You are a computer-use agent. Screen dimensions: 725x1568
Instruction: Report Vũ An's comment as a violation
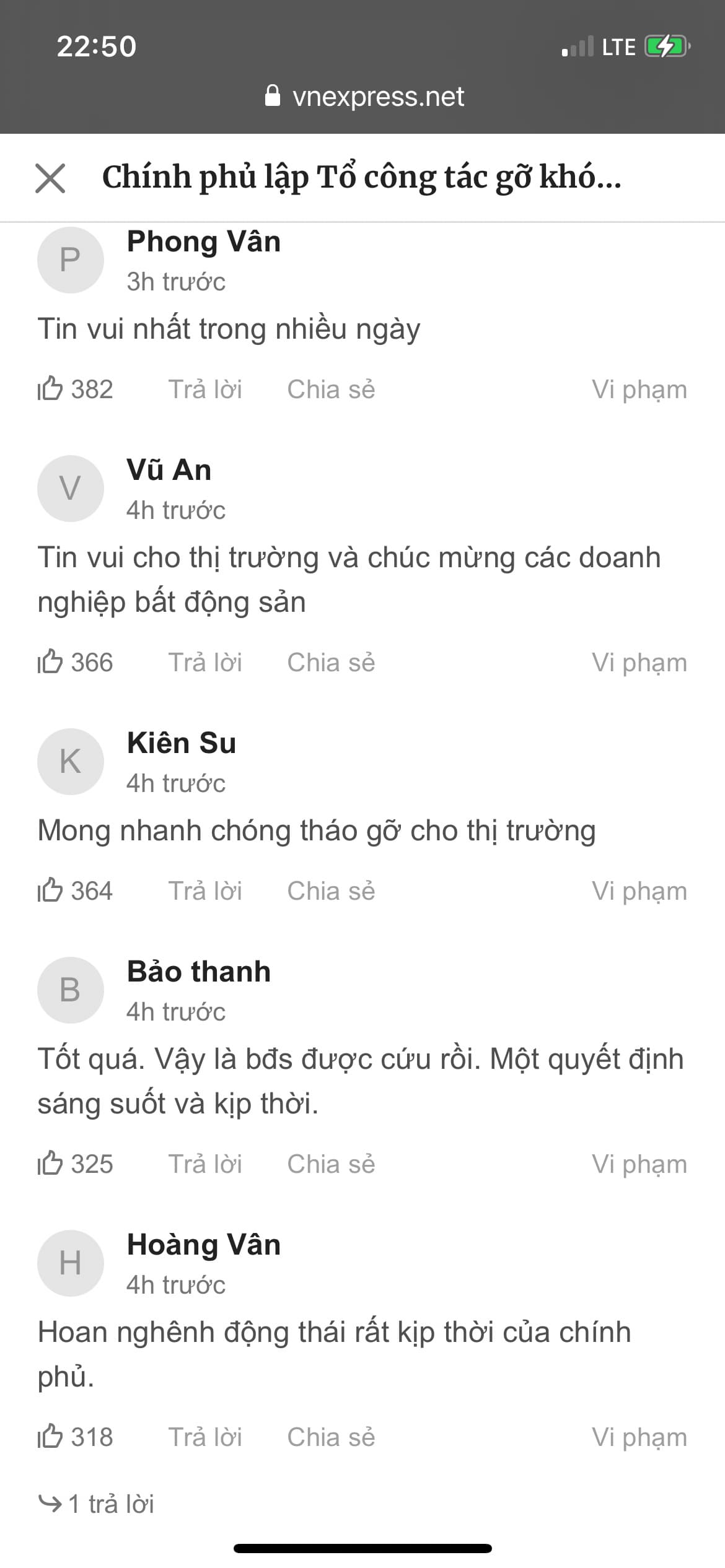pos(639,663)
